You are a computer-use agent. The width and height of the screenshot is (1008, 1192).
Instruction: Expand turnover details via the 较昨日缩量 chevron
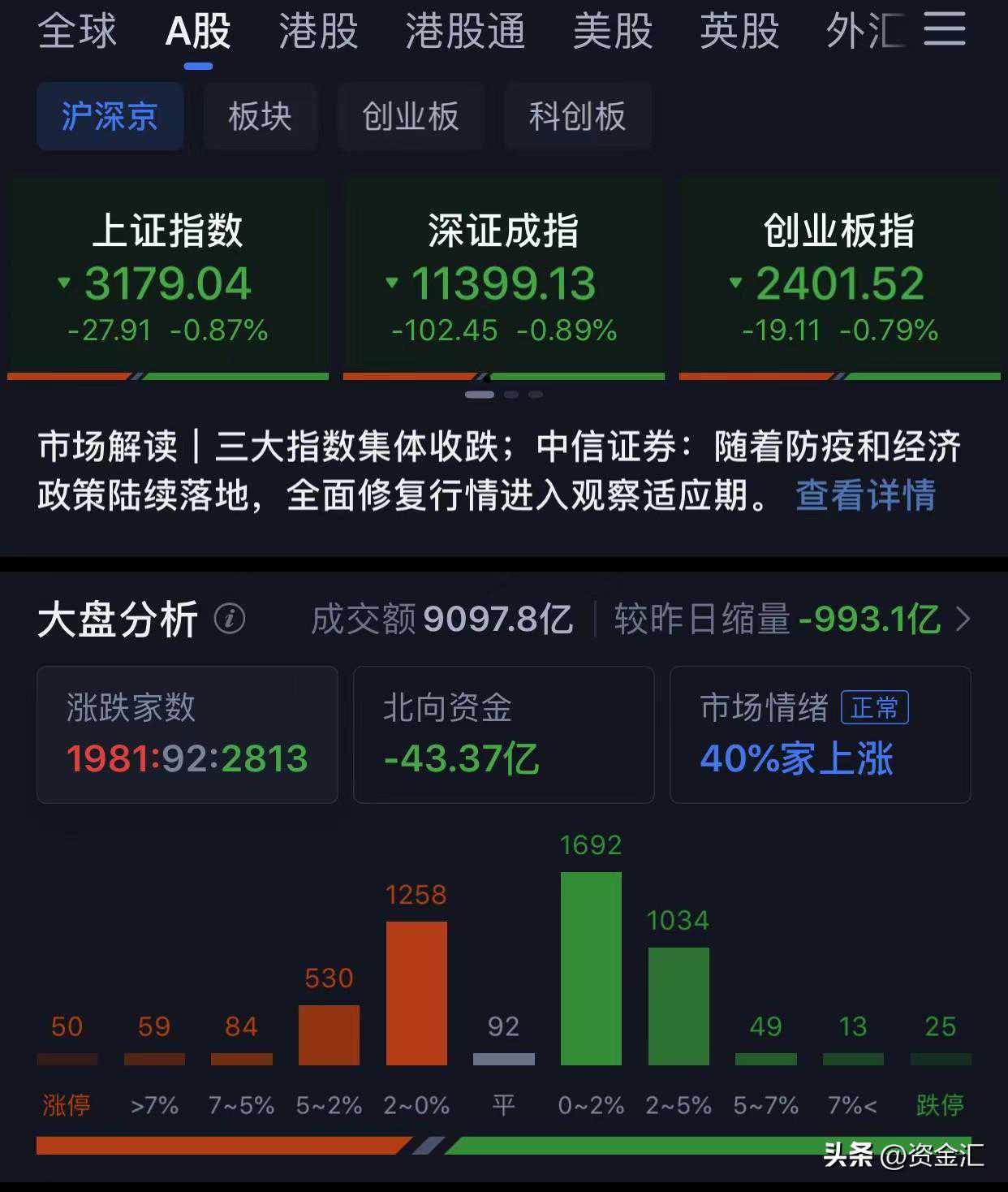963,620
